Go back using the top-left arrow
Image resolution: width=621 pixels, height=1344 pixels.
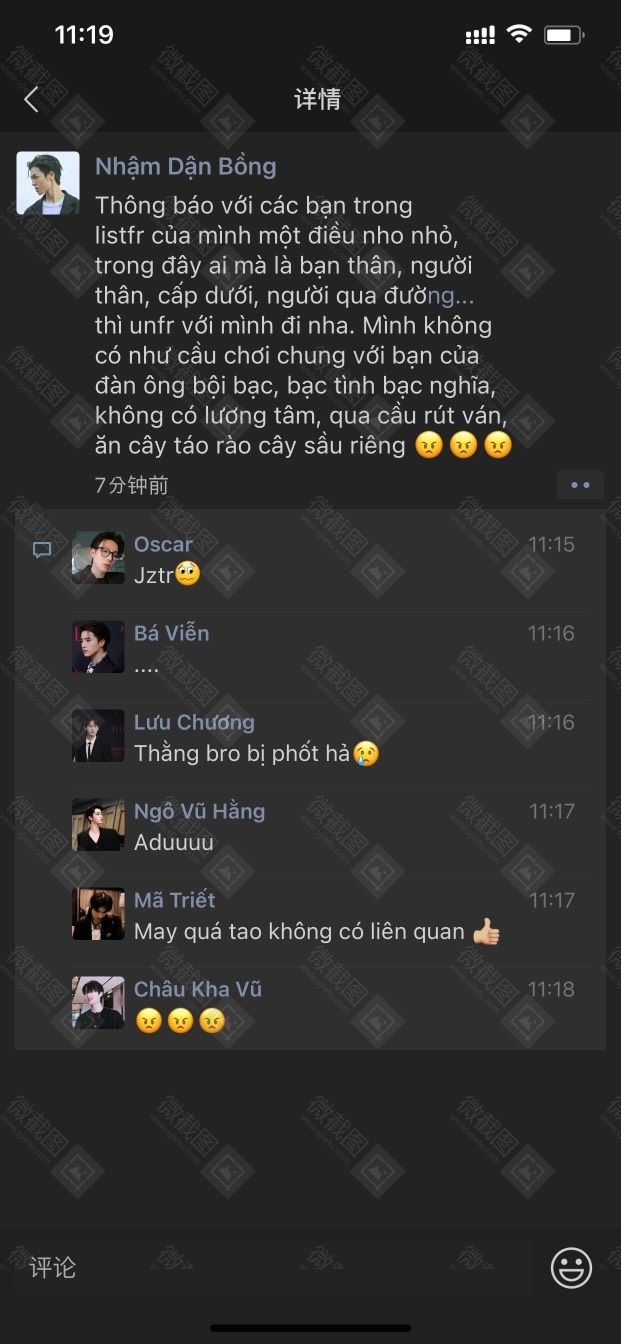pos(31,99)
